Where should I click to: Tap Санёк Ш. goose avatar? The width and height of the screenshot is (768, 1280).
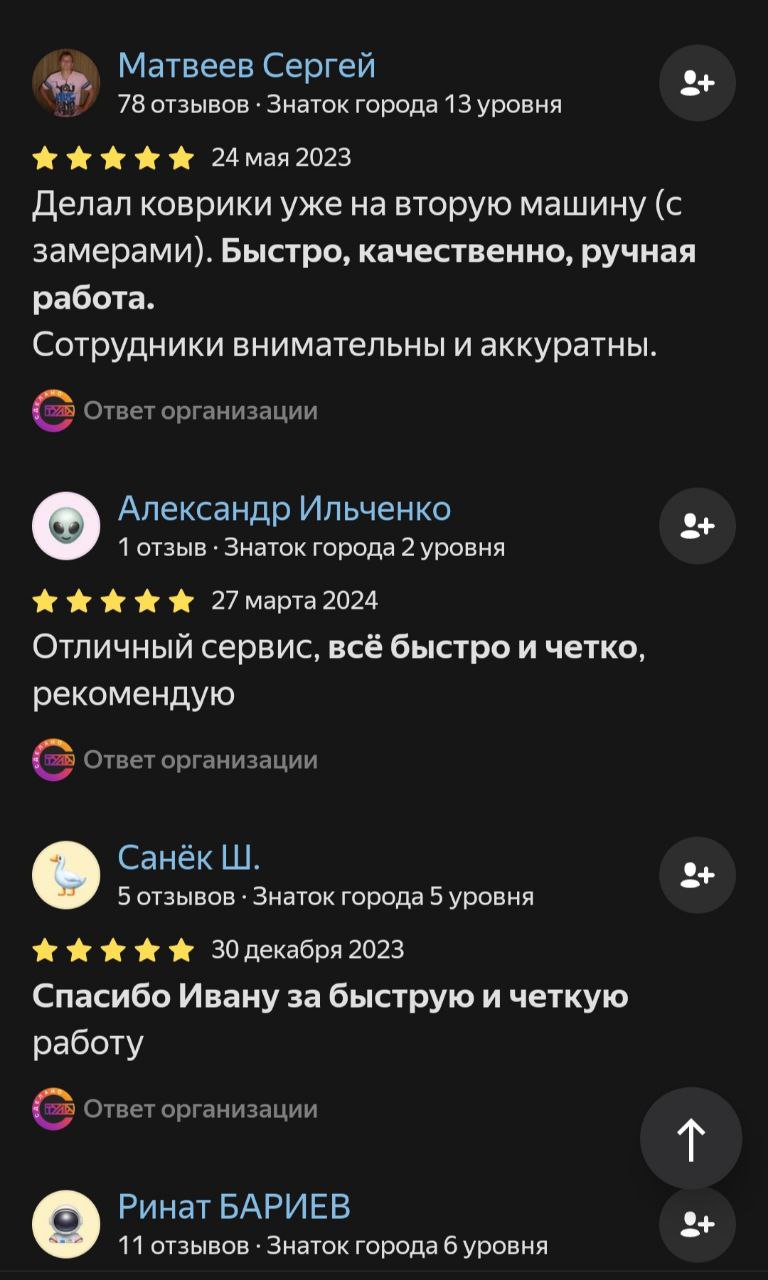click(x=66, y=875)
